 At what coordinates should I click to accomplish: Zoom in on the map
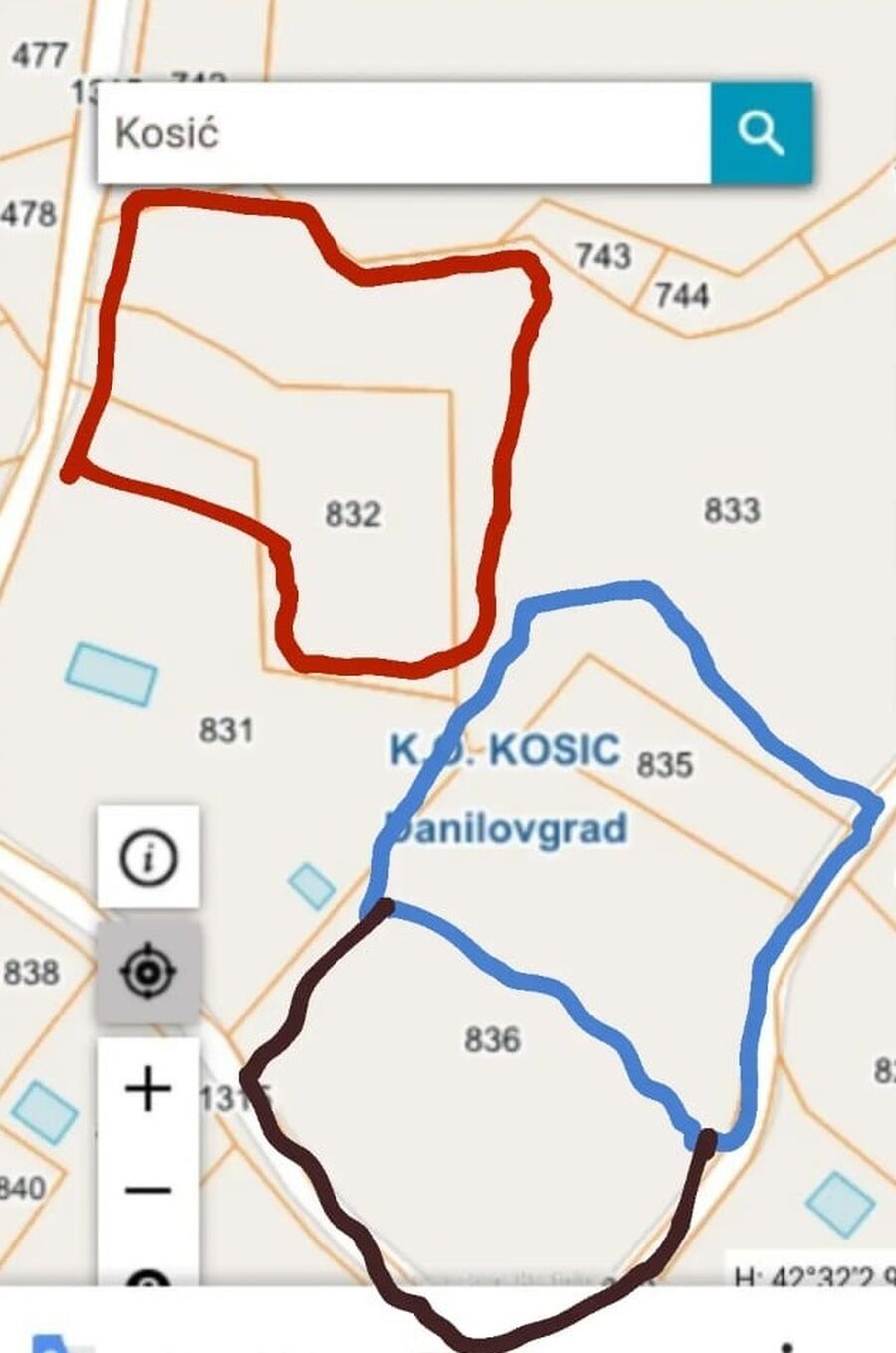pos(148,1088)
